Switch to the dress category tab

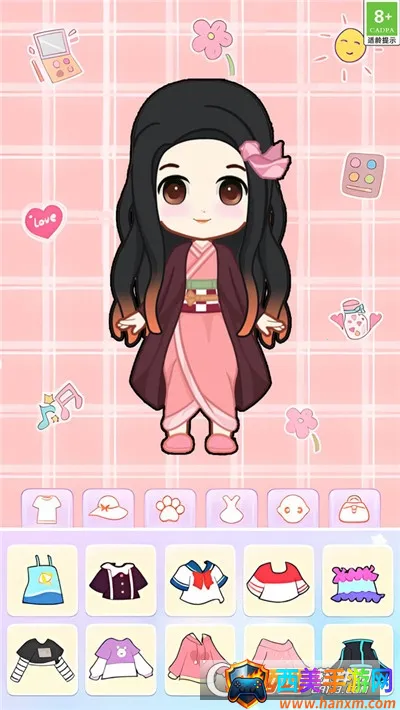pos(231,508)
